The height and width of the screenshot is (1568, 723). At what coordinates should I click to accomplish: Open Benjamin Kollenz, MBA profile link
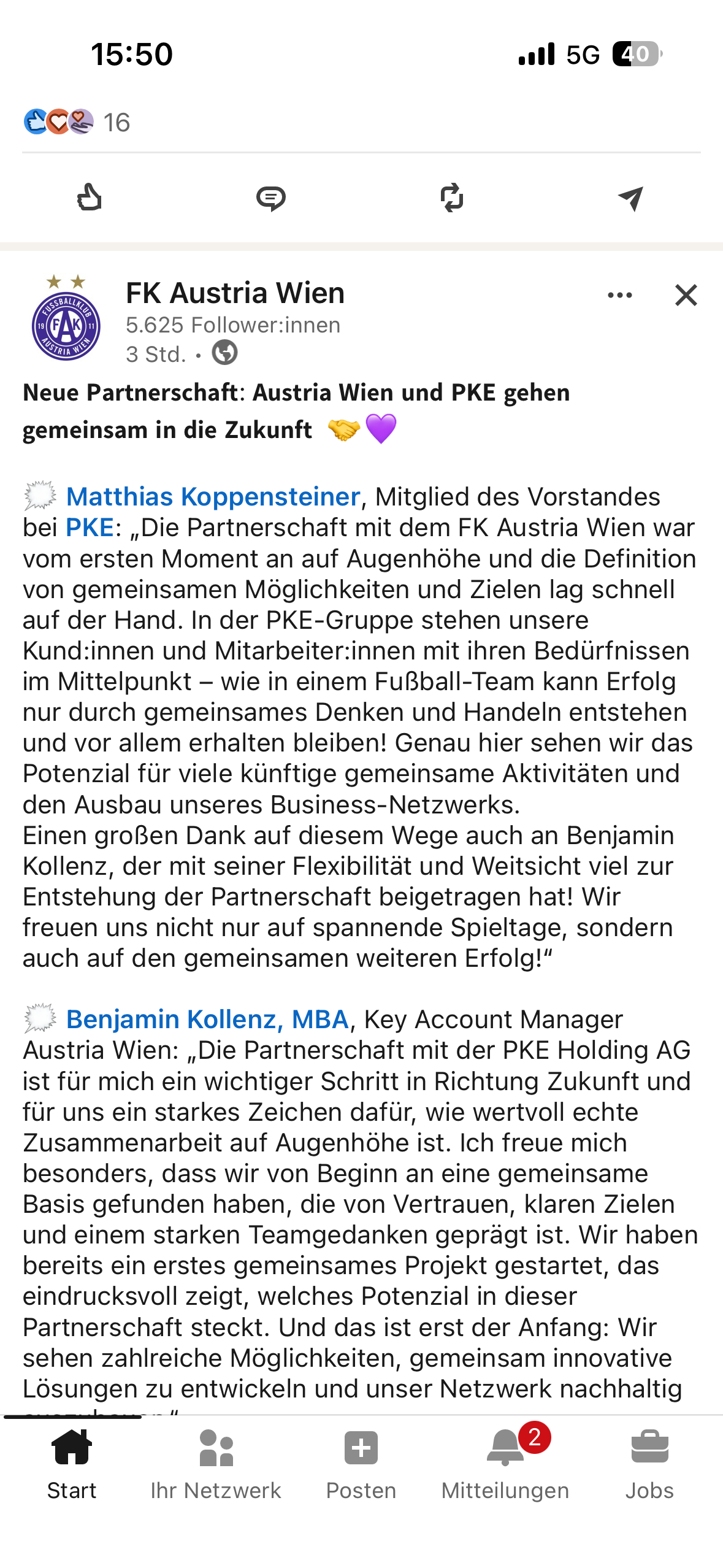pos(207,1020)
